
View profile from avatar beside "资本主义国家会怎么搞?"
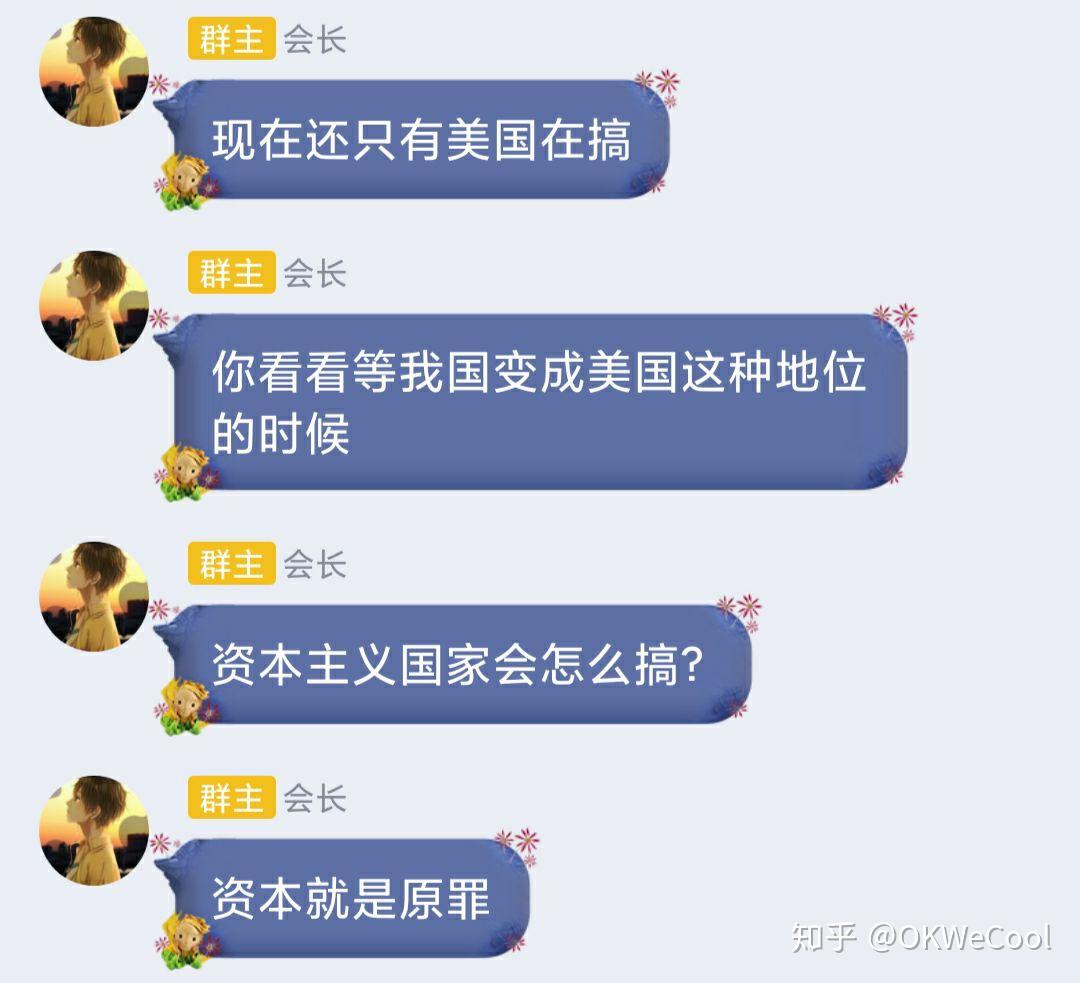(93, 597)
